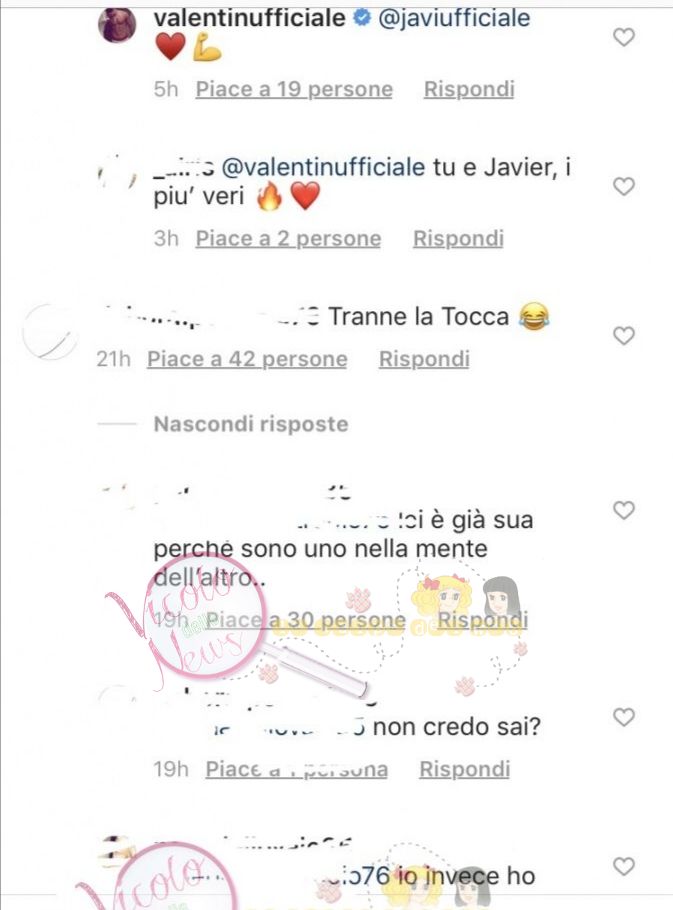This screenshot has width=673, height=910.
Task: Open 'Piace a 2 persone' likes list
Action: point(288,239)
